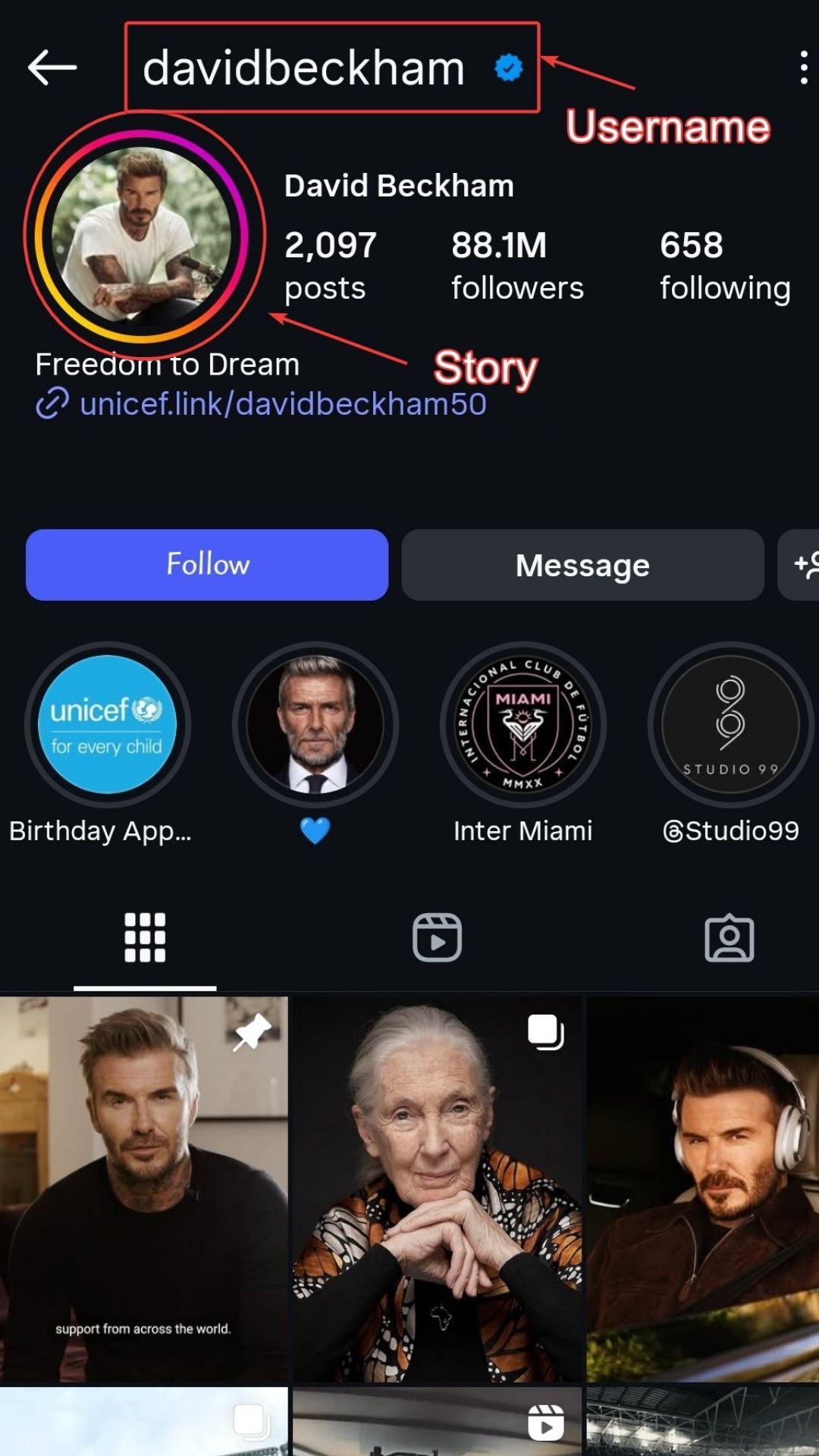Switch to the Reels tab
Screen dimensions: 819x1456
pyautogui.click(x=437, y=938)
